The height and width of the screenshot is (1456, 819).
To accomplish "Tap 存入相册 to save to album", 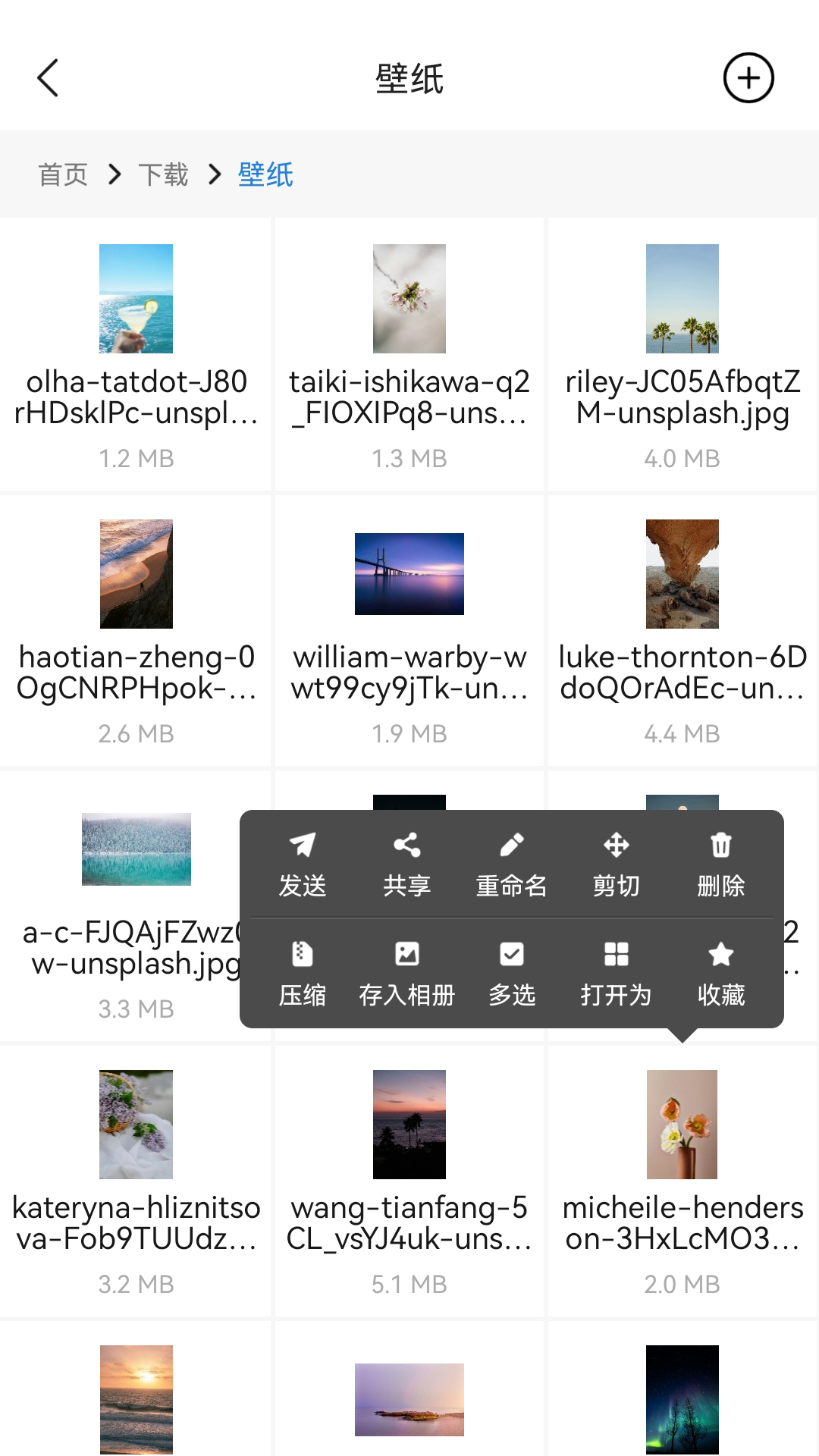I will point(406,974).
